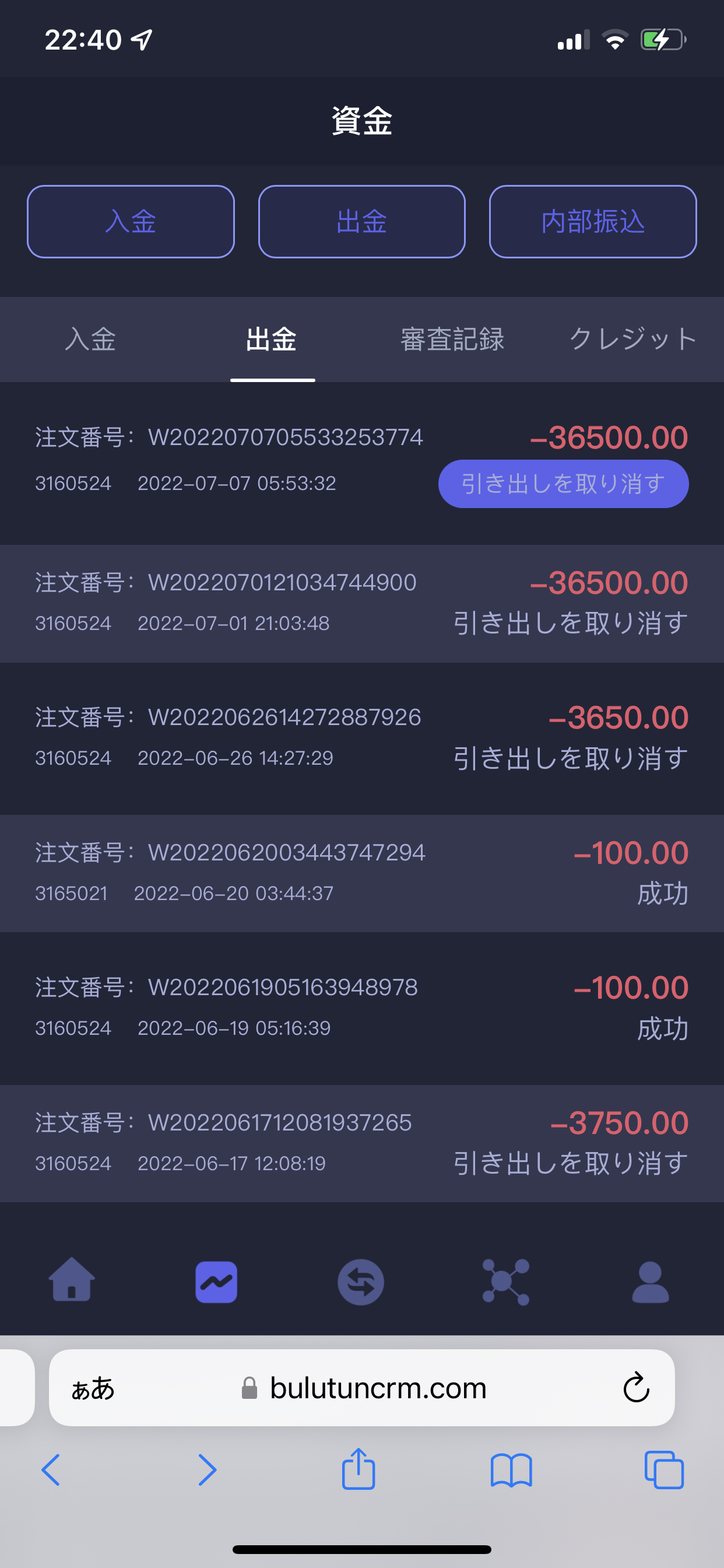Go back in Safari

[x=51, y=1469]
